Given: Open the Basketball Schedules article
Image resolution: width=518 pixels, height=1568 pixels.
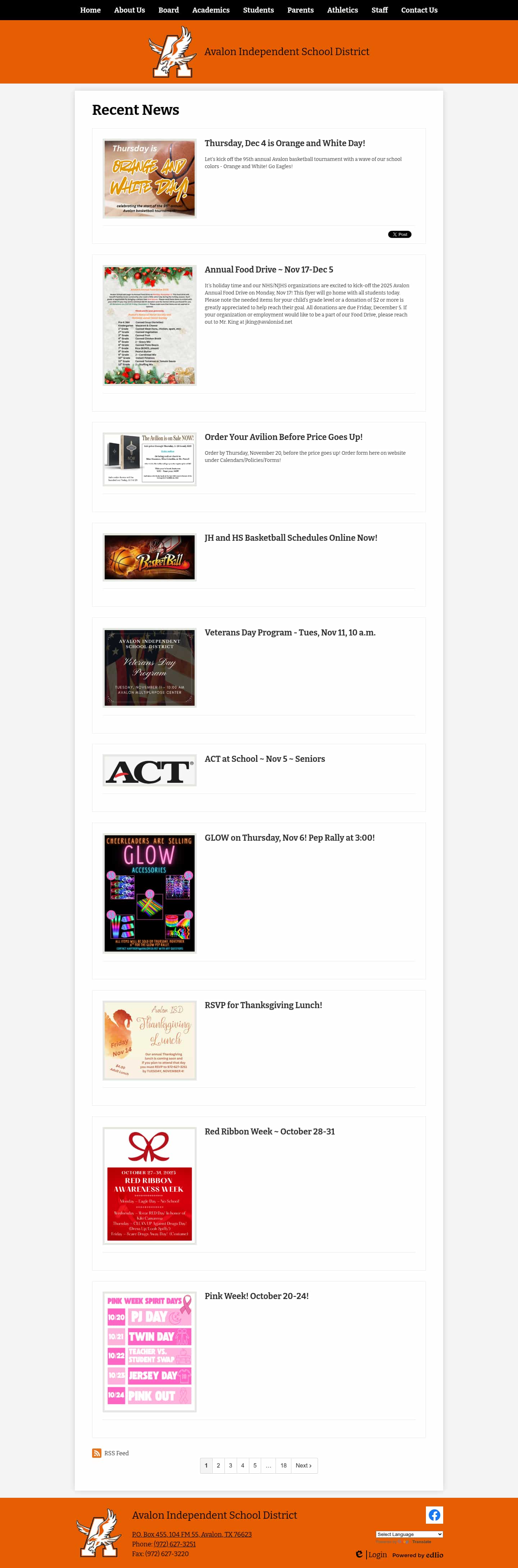Looking at the screenshot, I should pyautogui.click(x=291, y=538).
